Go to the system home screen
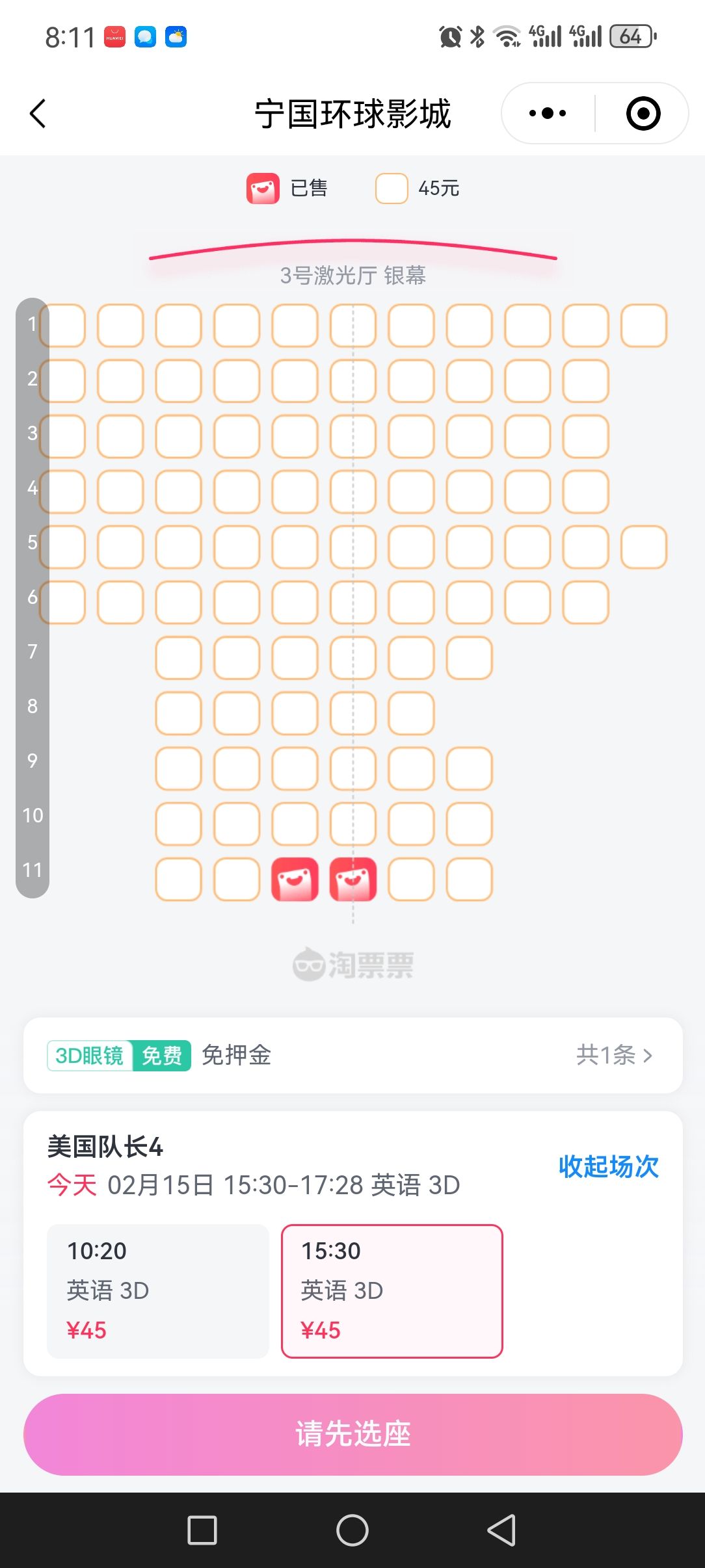Image resolution: width=705 pixels, height=1568 pixels. [x=352, y=1530]
